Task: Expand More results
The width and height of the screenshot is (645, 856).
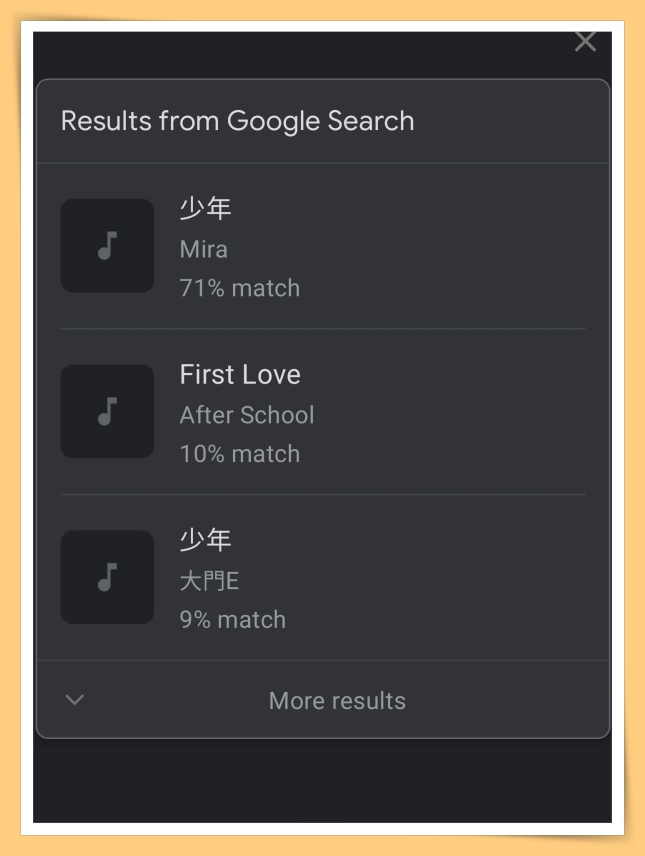Action: click(x=323, y=700)
